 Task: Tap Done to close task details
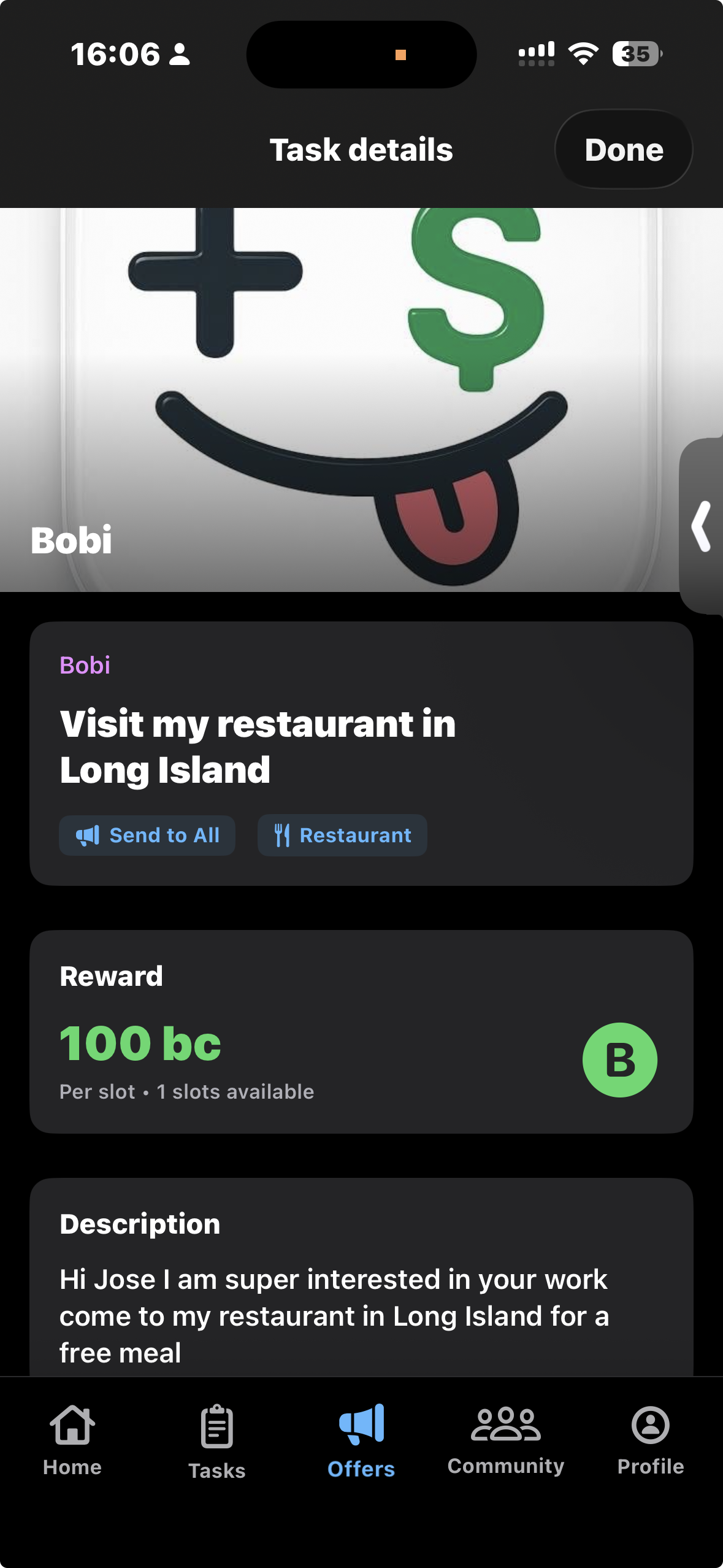click(623, 150)
